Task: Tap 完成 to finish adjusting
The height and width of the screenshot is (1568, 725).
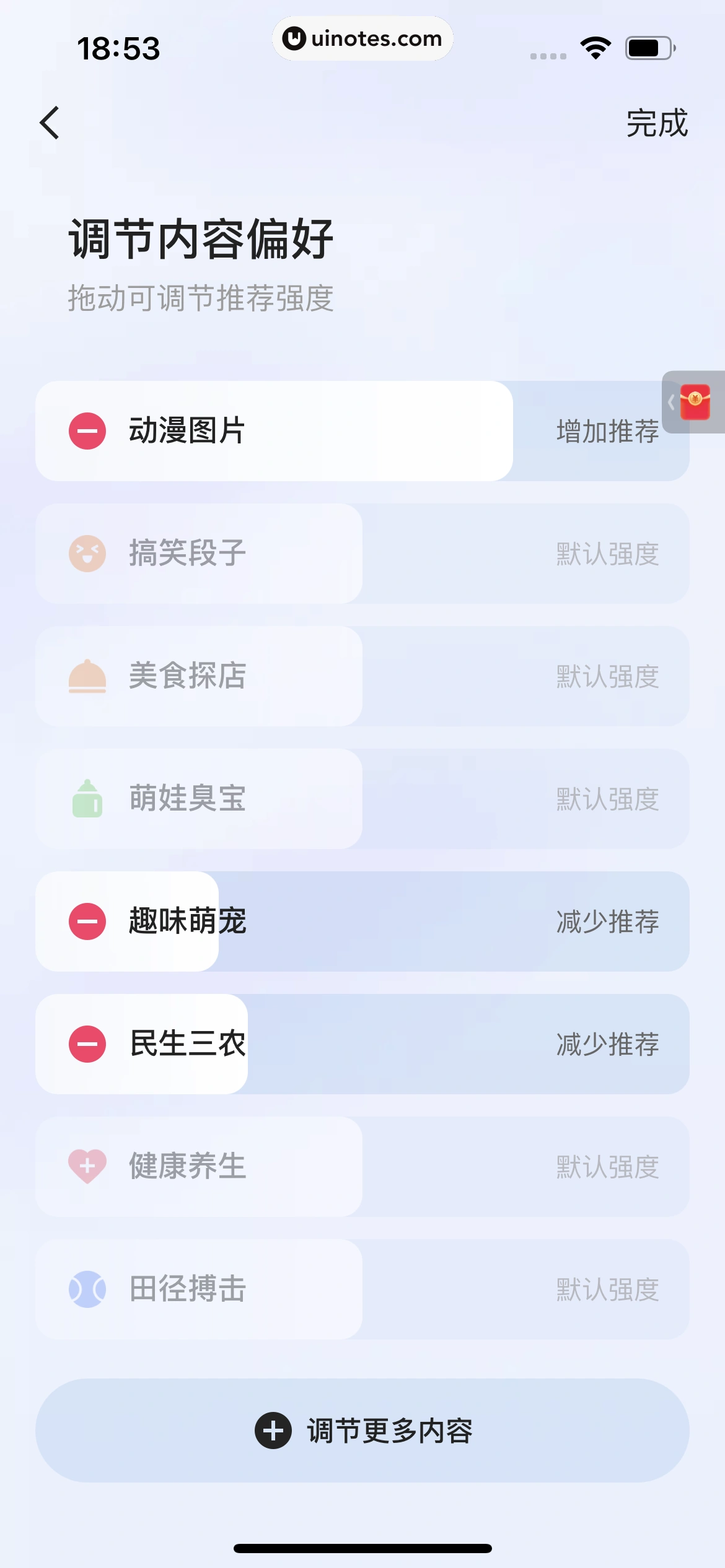Action: [656, 123]
